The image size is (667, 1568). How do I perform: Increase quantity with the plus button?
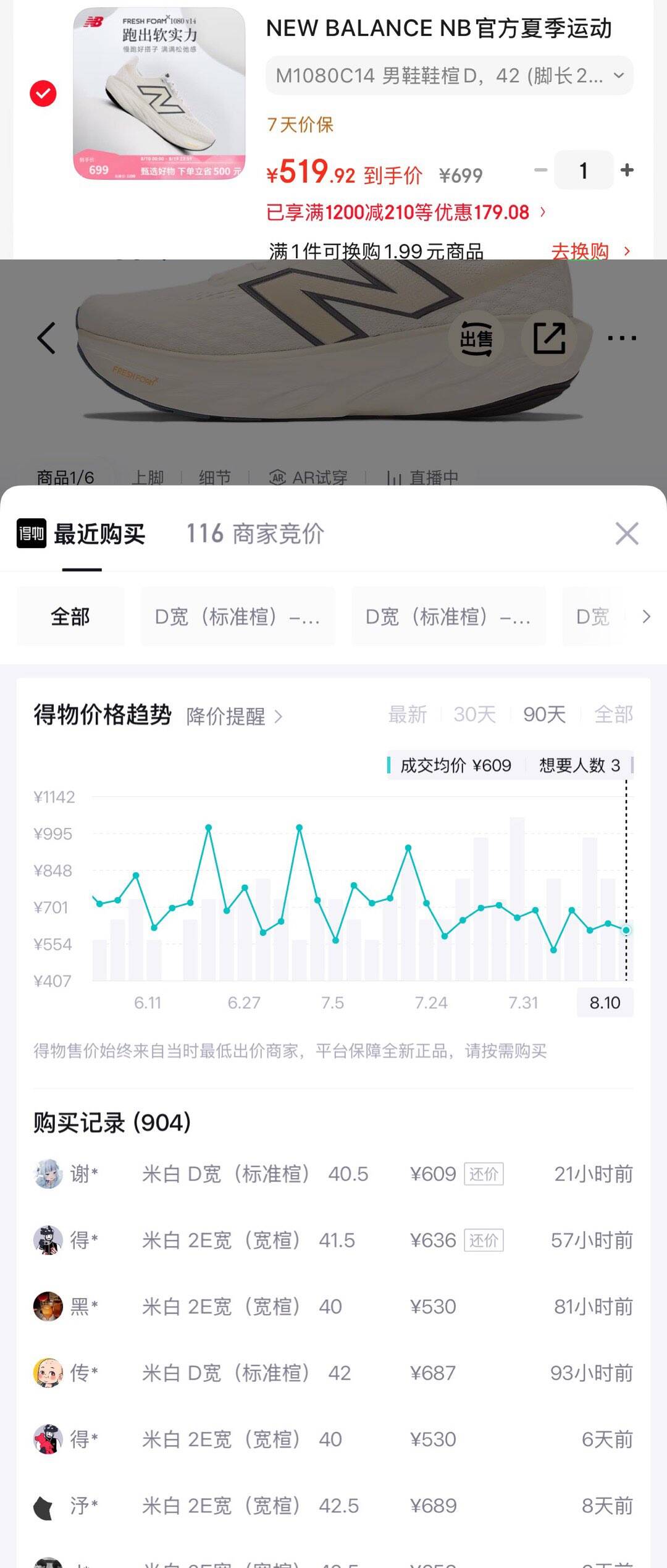point(627,170)
